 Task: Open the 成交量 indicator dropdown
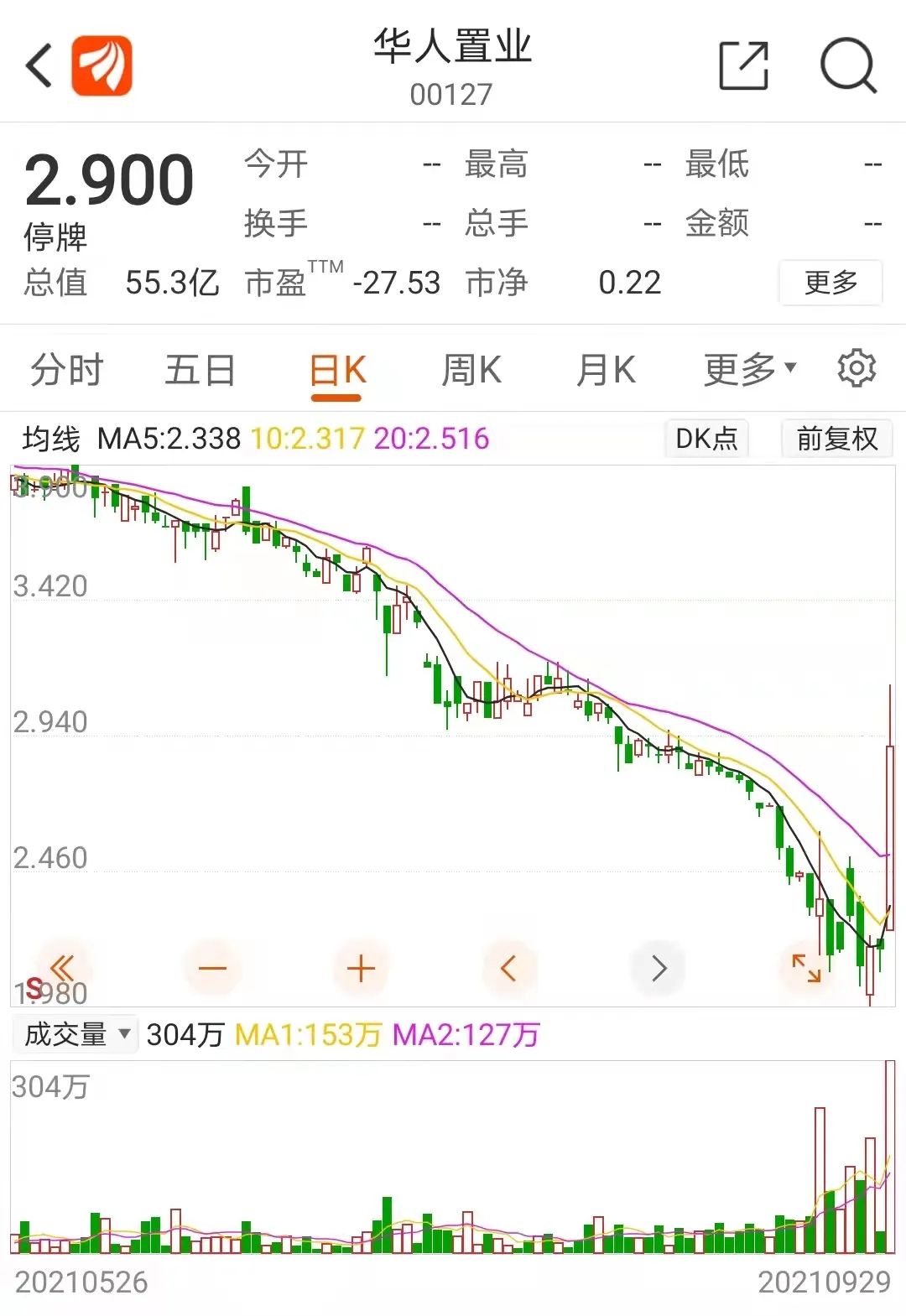coord(74,1034)
